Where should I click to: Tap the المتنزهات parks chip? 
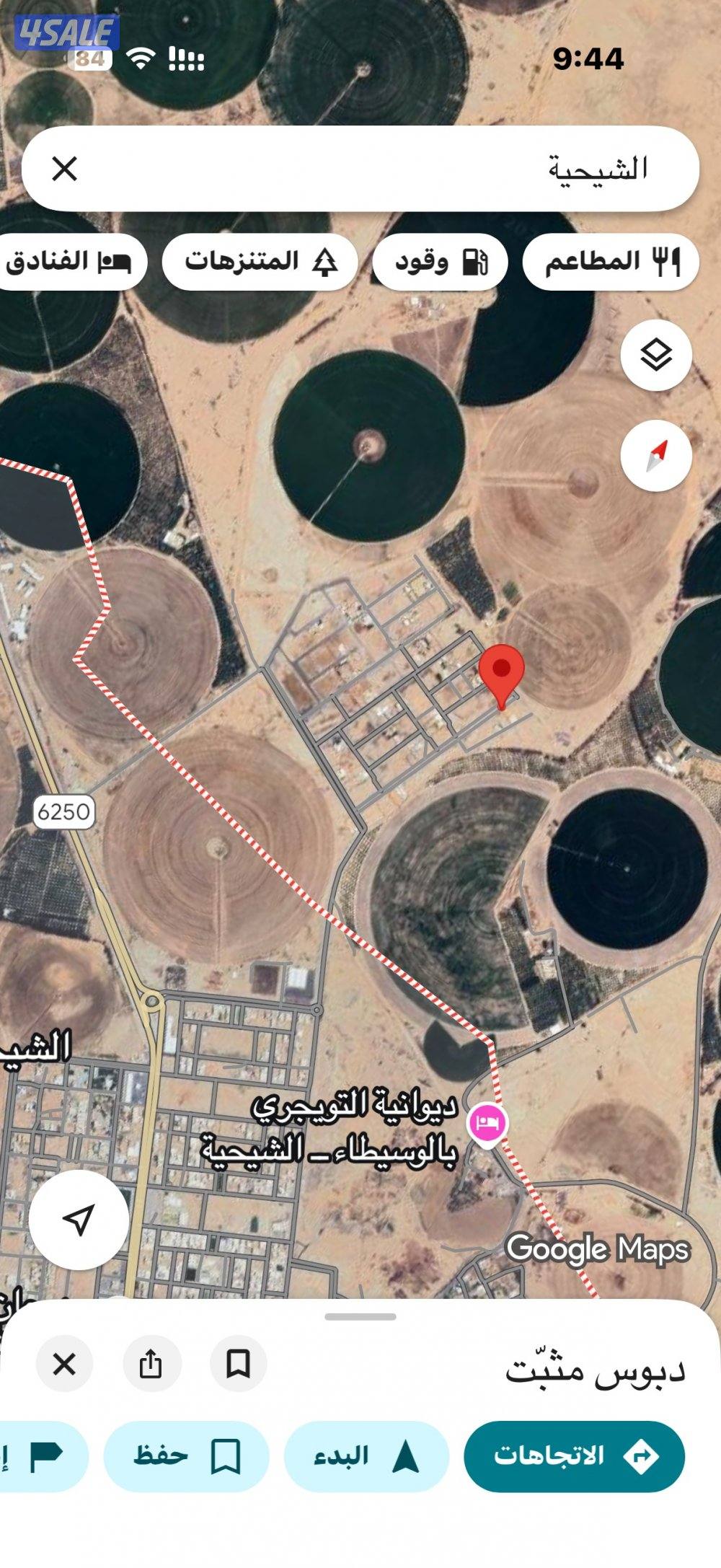[x=260, y=261]
